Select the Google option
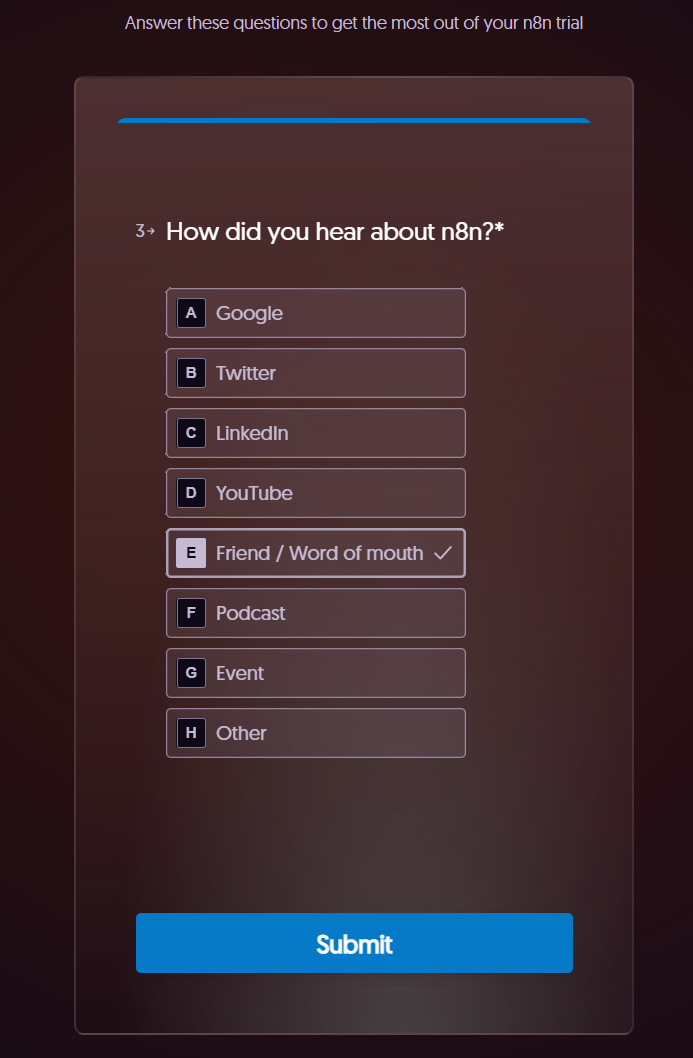693x1058 pixels. click(315, 313)
